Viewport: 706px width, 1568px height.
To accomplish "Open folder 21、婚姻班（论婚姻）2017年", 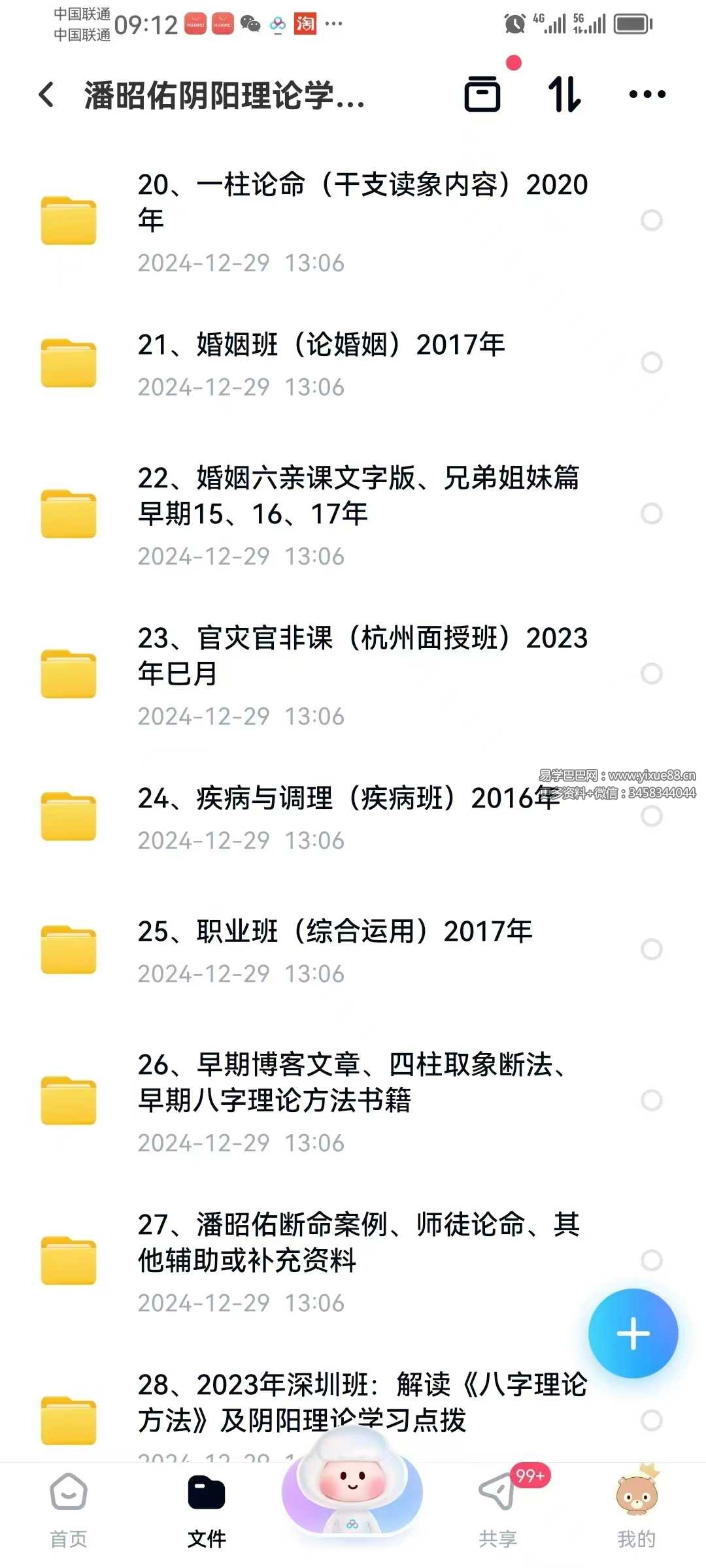I will pyautogui.click(x=320, y=346).
